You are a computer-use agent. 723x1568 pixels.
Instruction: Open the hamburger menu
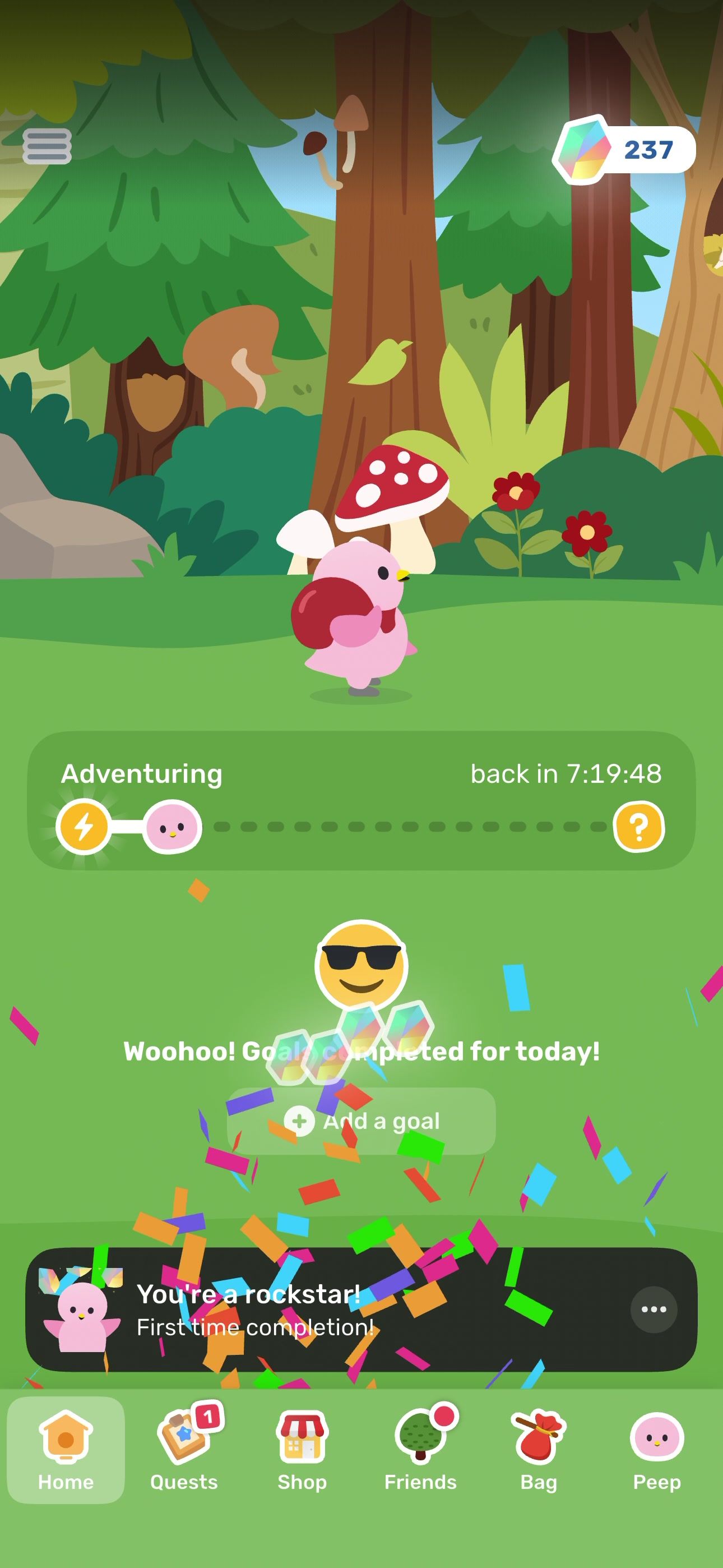47,147
